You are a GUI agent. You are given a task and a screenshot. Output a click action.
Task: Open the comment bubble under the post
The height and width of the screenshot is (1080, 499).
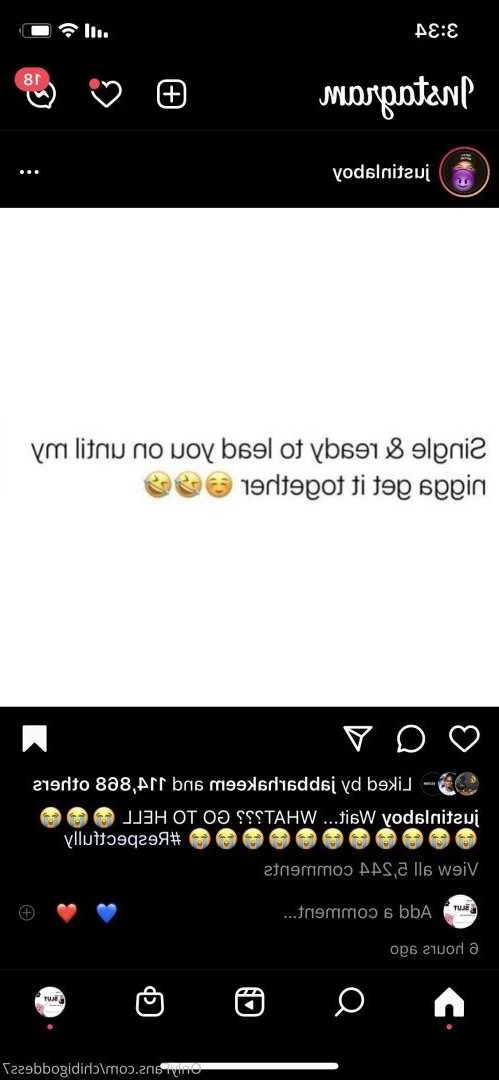coord(411,739)
